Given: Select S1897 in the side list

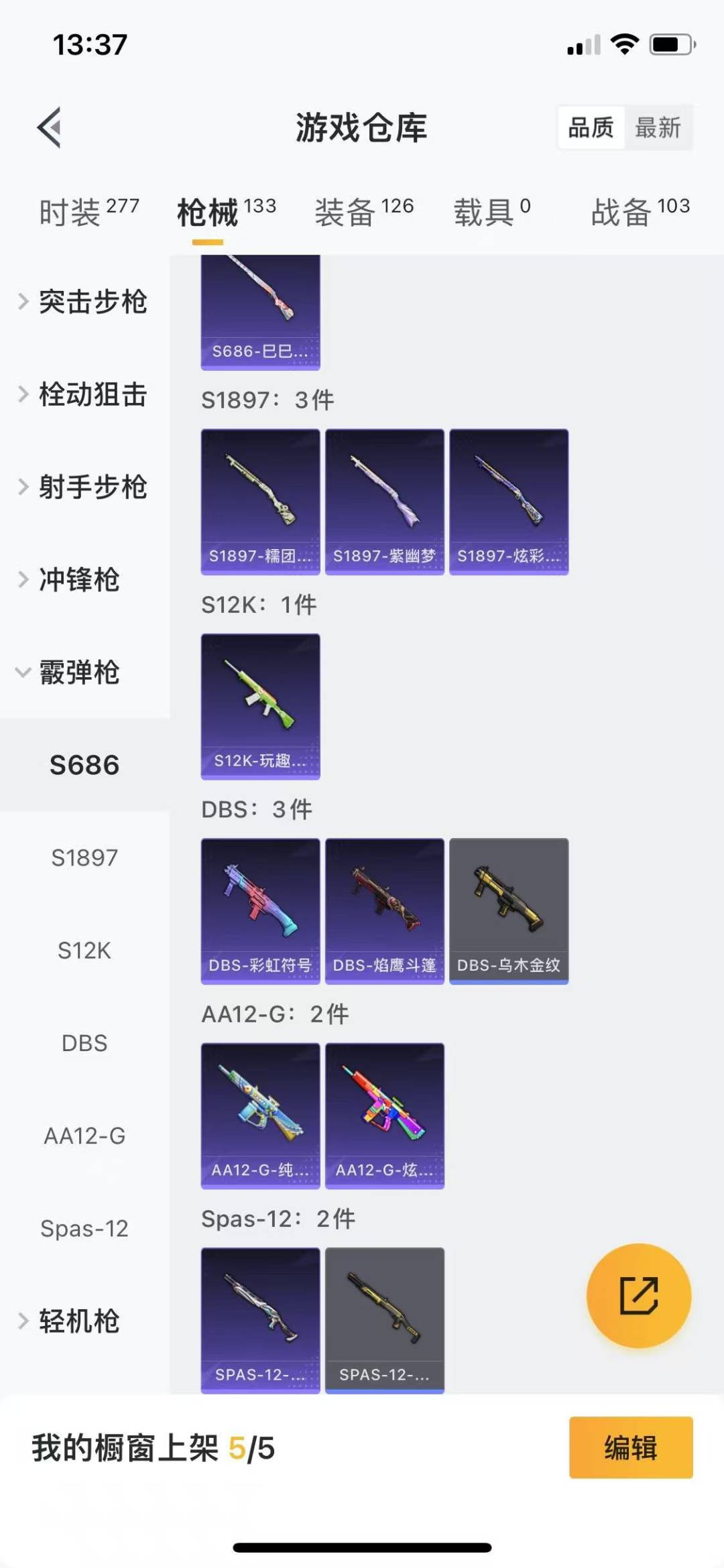Looking at the screenshot, I should tap(84, 857).
